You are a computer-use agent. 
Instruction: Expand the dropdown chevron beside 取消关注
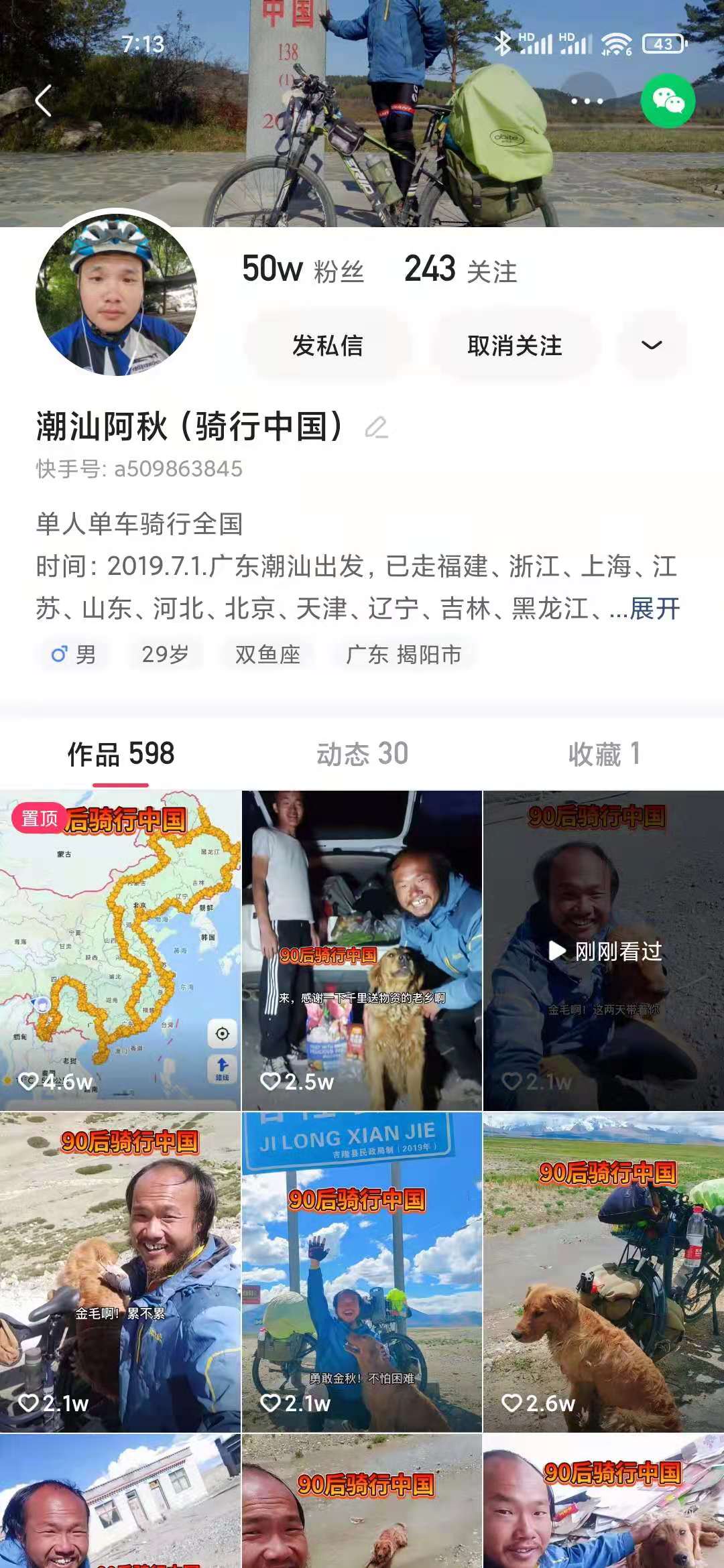coord(652,346)
